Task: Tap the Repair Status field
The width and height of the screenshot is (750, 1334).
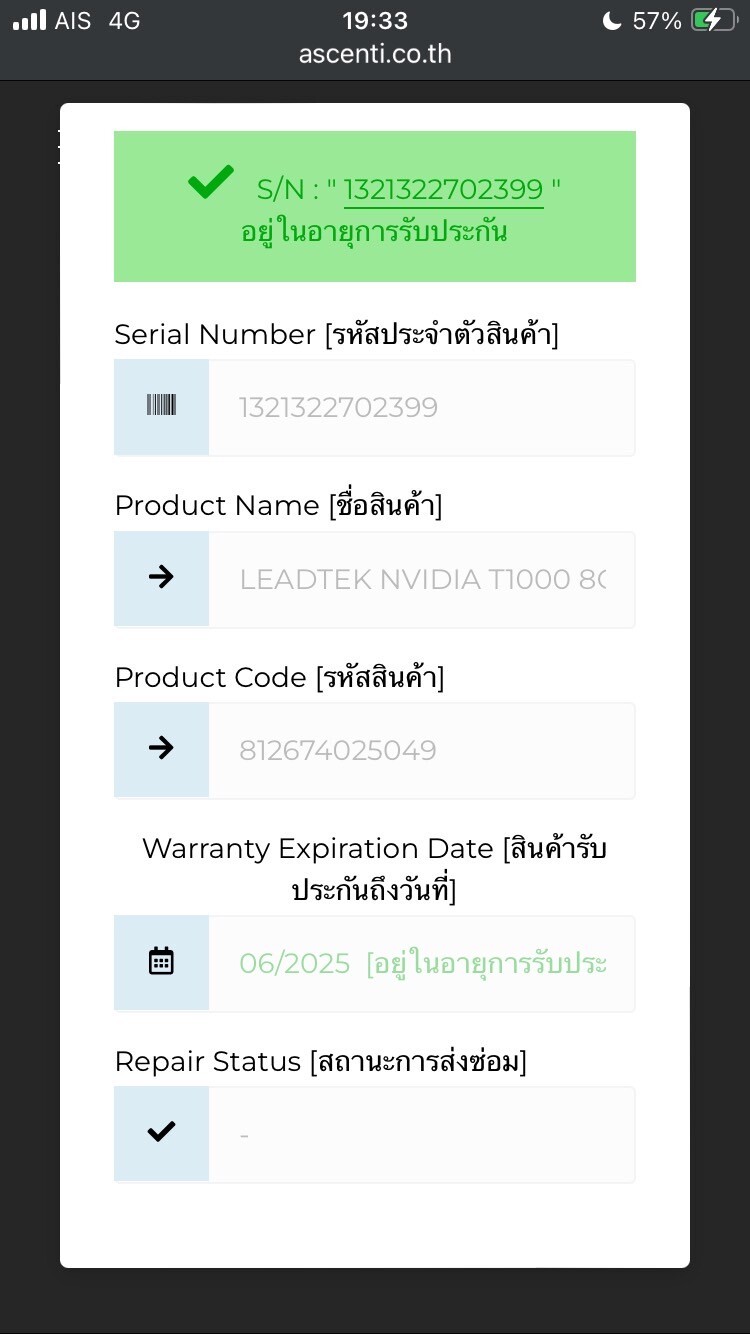Action: pyautogui.click(x=421, y=1135)
